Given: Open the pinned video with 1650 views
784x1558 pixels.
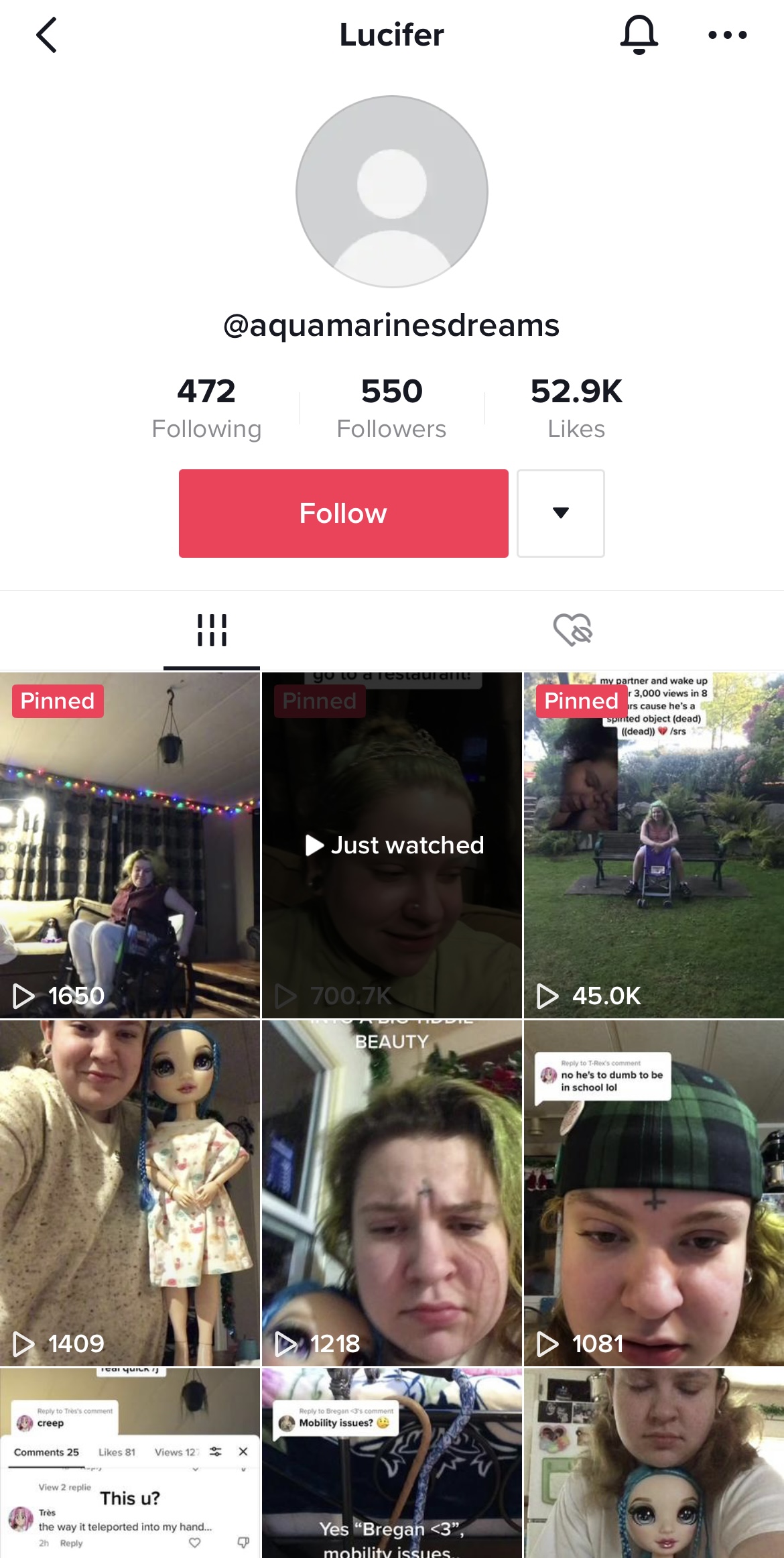Looking at the screenshot, I should 130,845.
